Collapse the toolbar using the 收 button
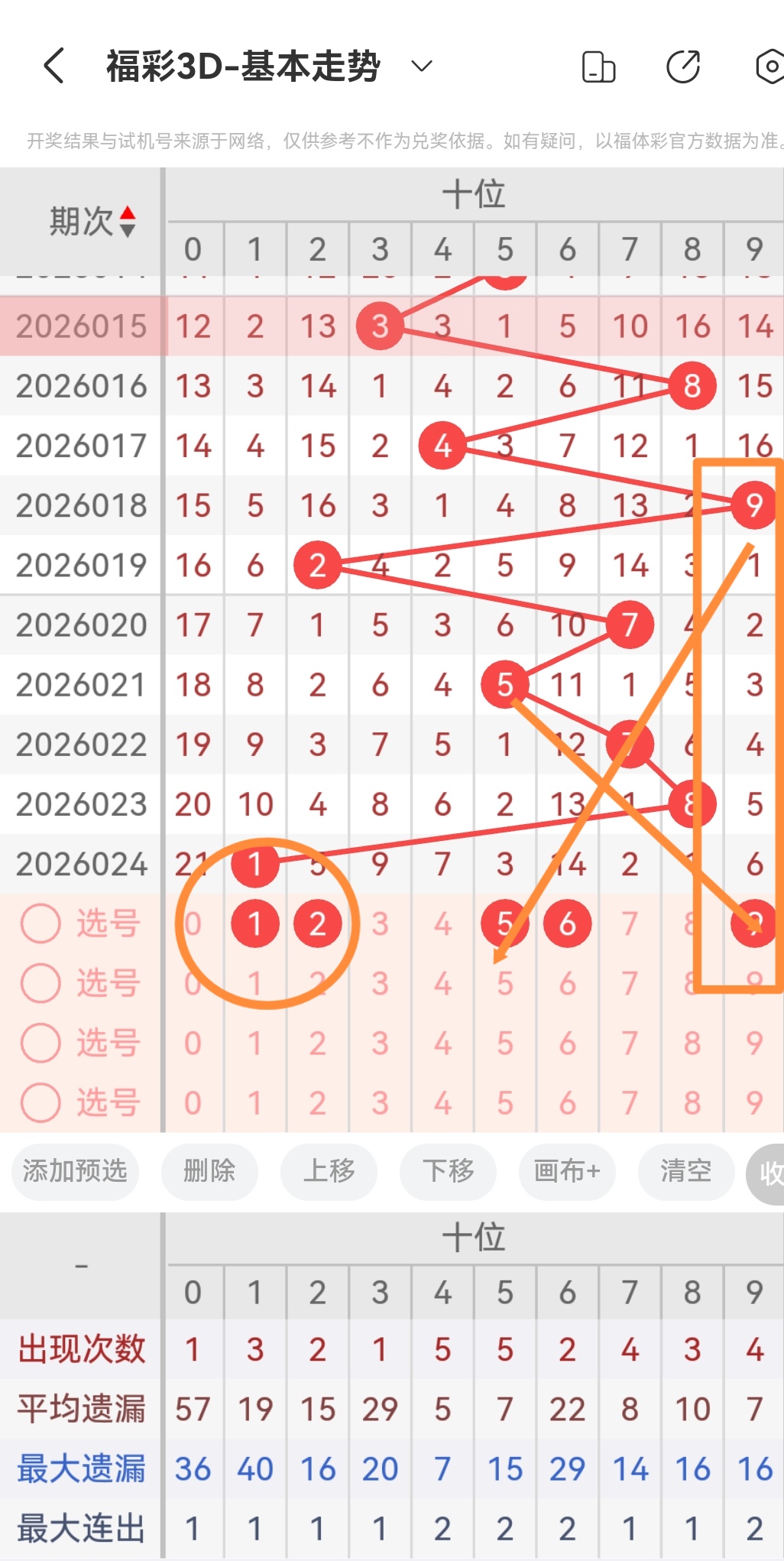The width and height of the screenshot is (784, 1561). click(770, 1173)
